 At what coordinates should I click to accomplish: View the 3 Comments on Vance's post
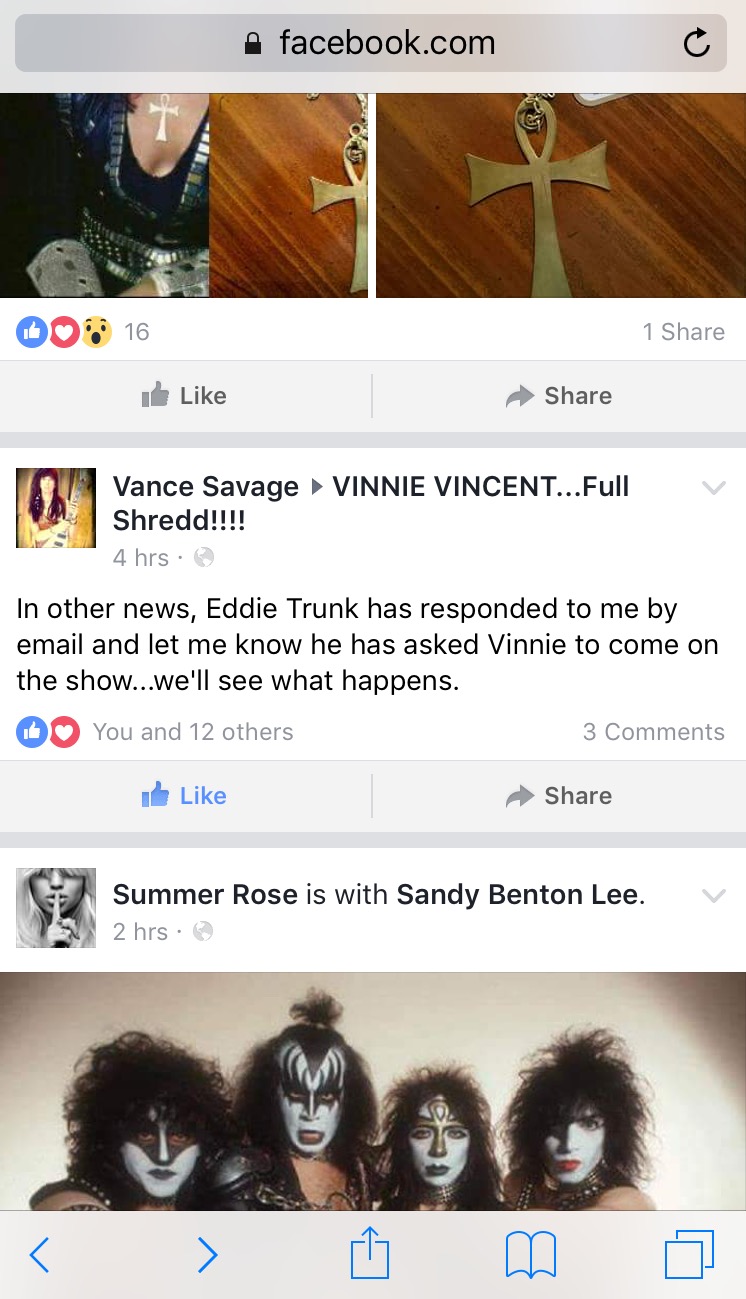coord(653,732)
